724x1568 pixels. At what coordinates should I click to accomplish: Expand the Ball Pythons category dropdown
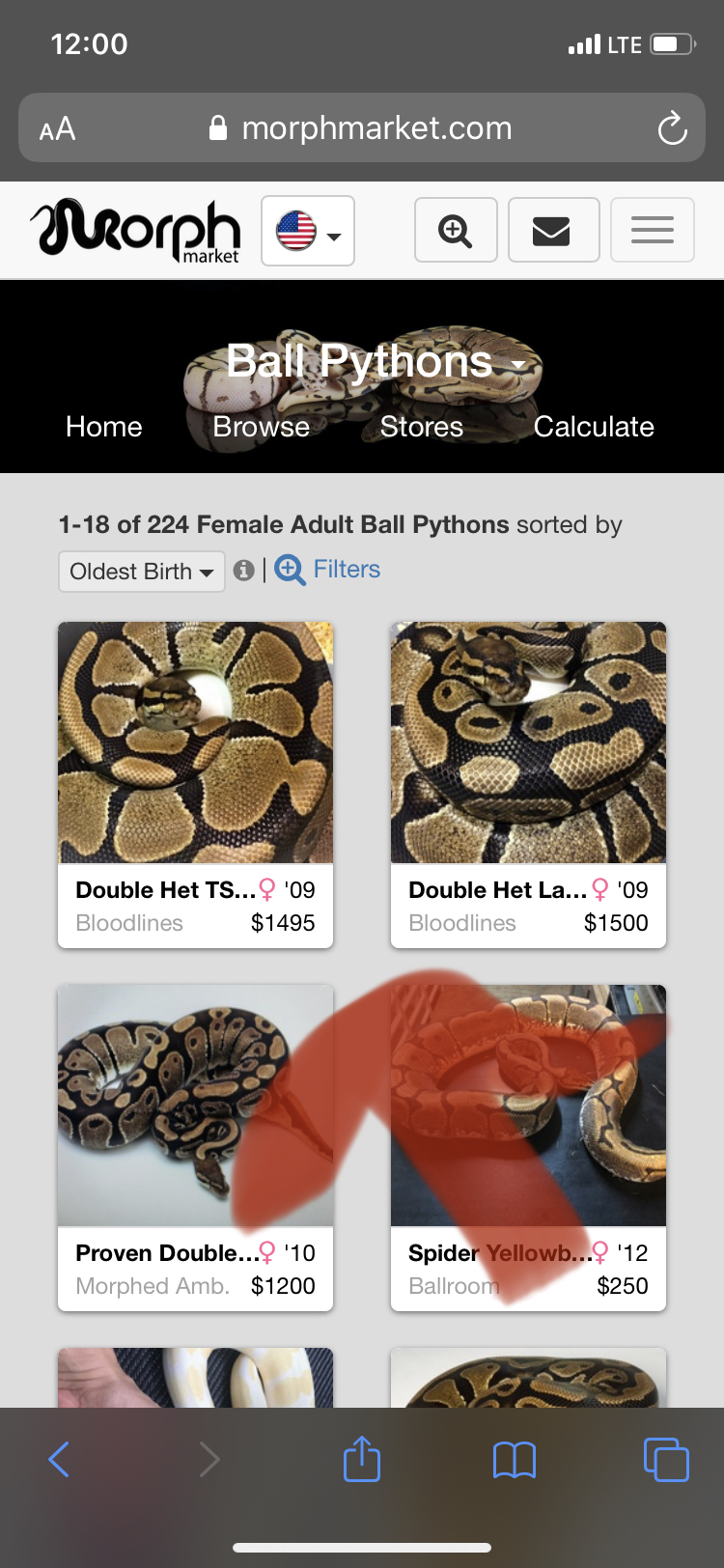pyautogui.click(x=377, y=361)
